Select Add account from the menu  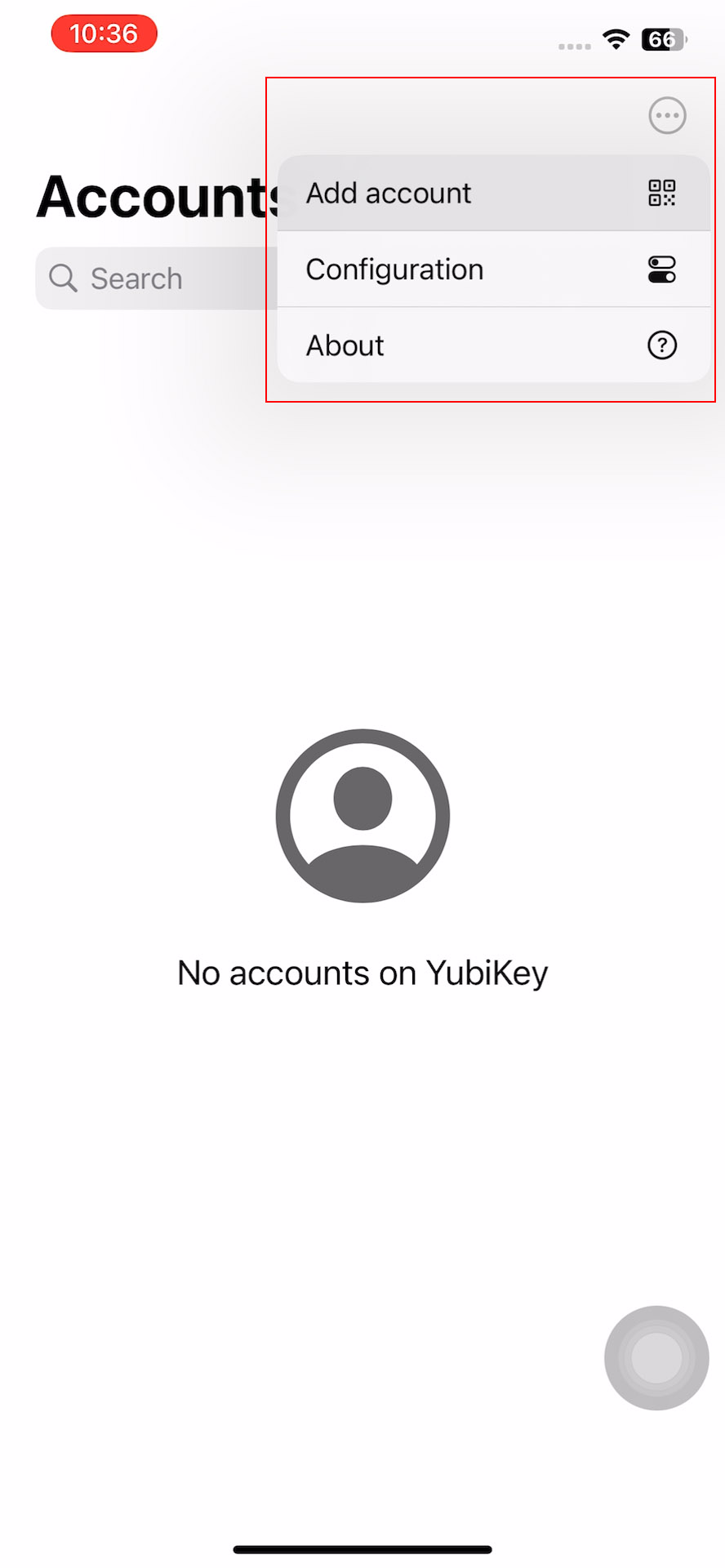493,193
